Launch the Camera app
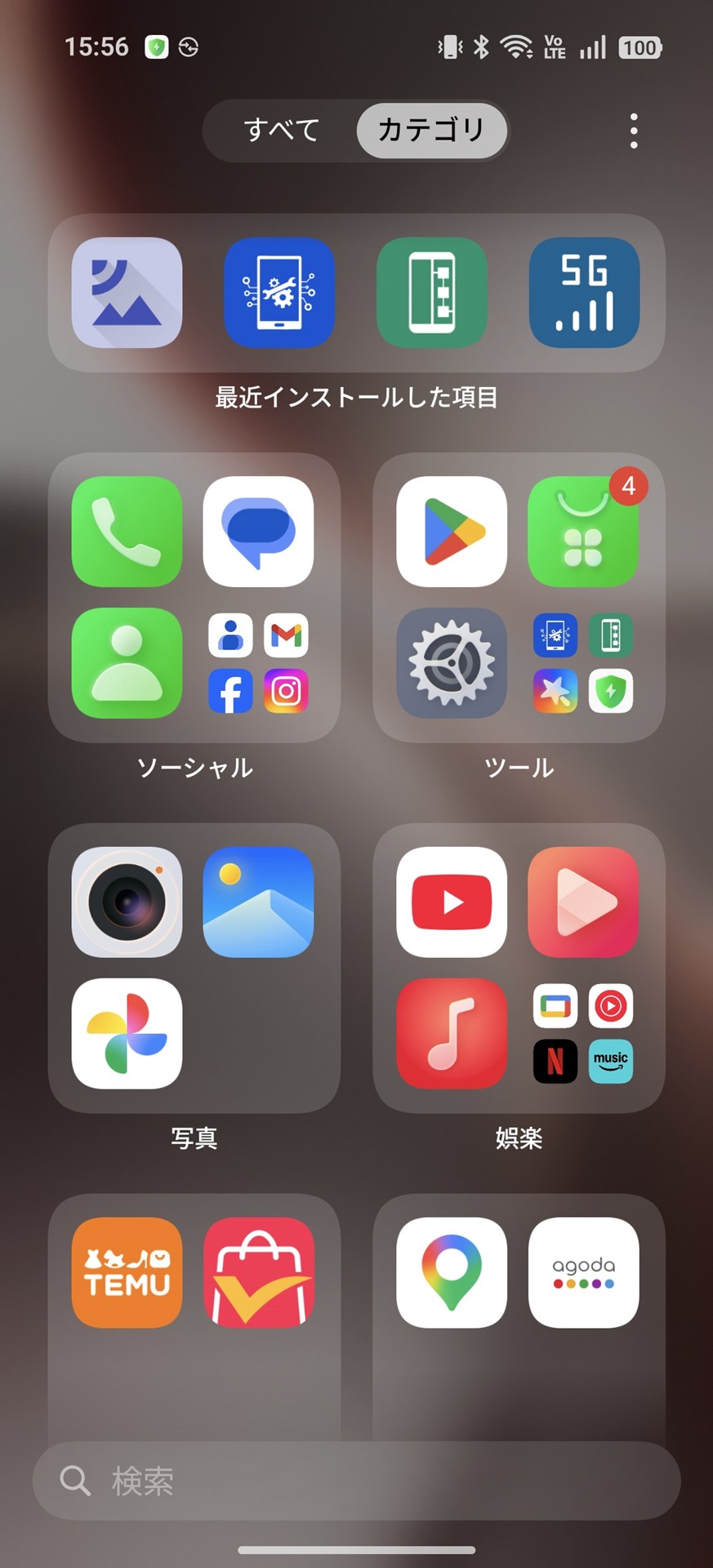 click(x=126, y=901)
